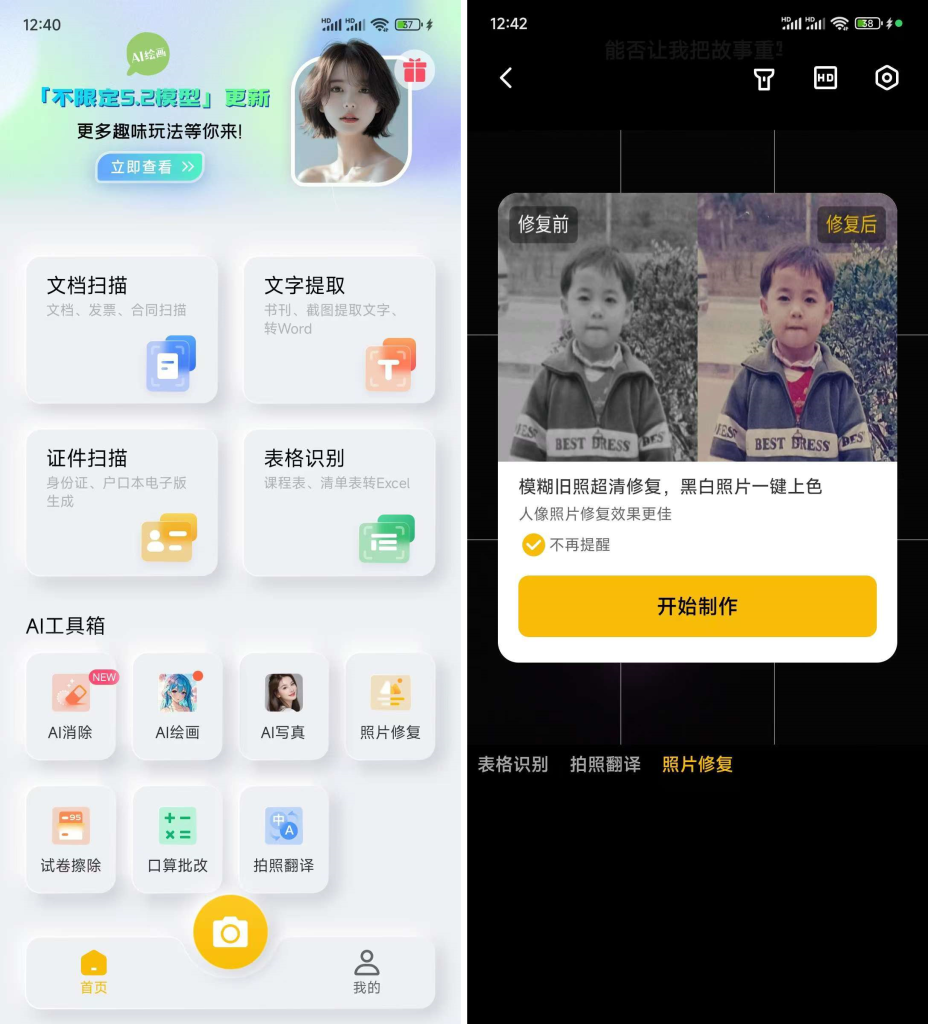Uncheck the 不再提醒 checkbox
Screen dimensions: 928x1024
coord(534,545)
